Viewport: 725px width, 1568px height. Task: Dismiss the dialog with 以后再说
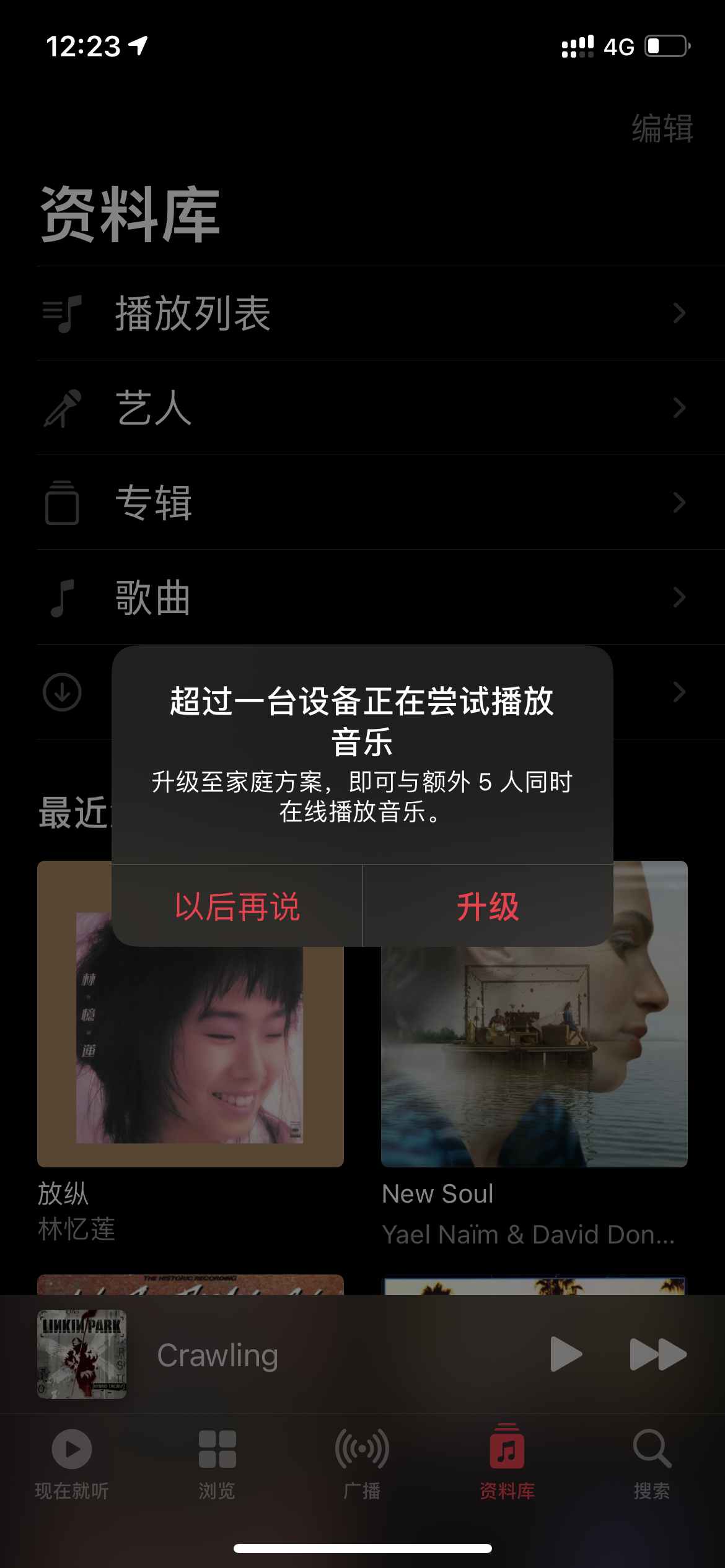237,906
